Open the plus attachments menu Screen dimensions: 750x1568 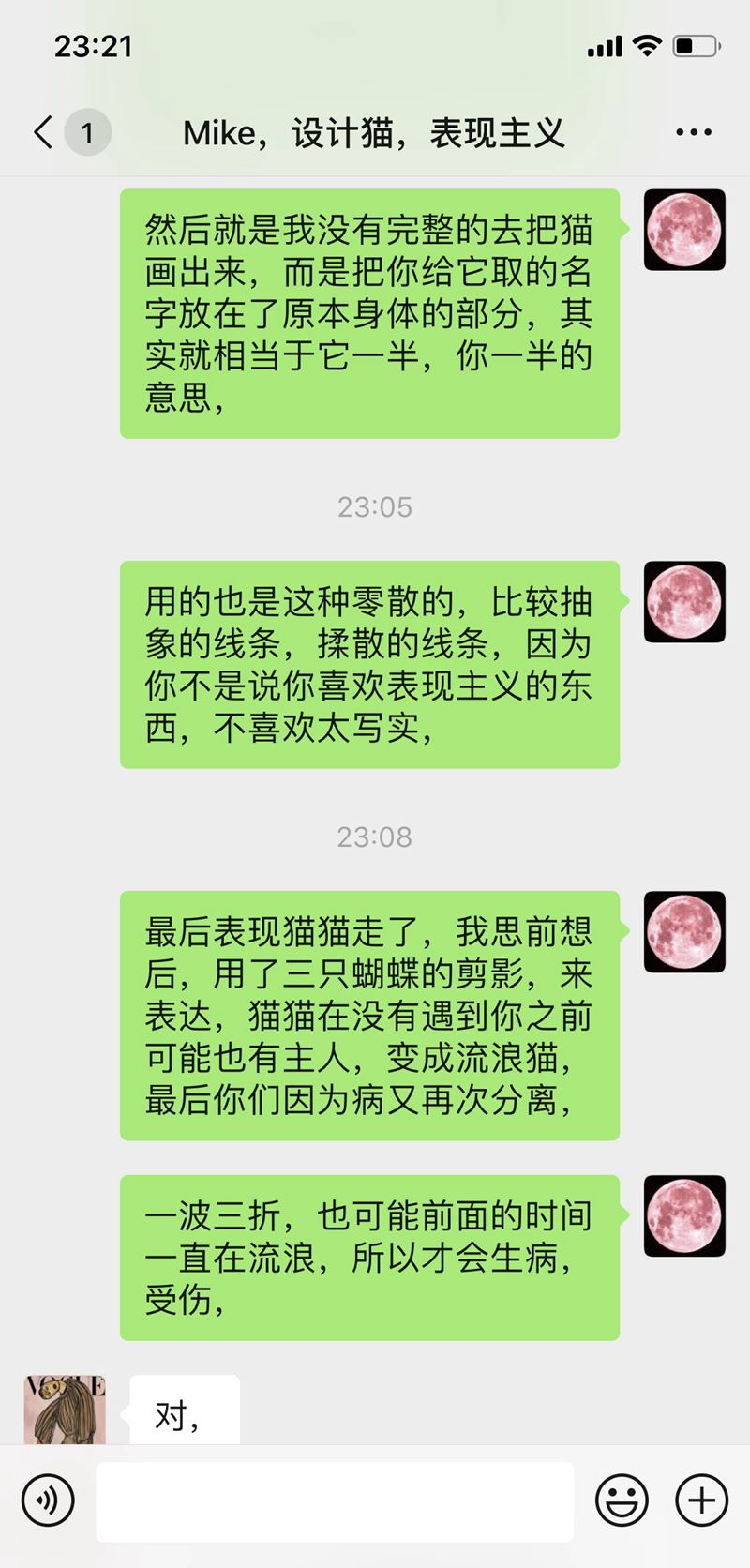(x=701, y=1500)
